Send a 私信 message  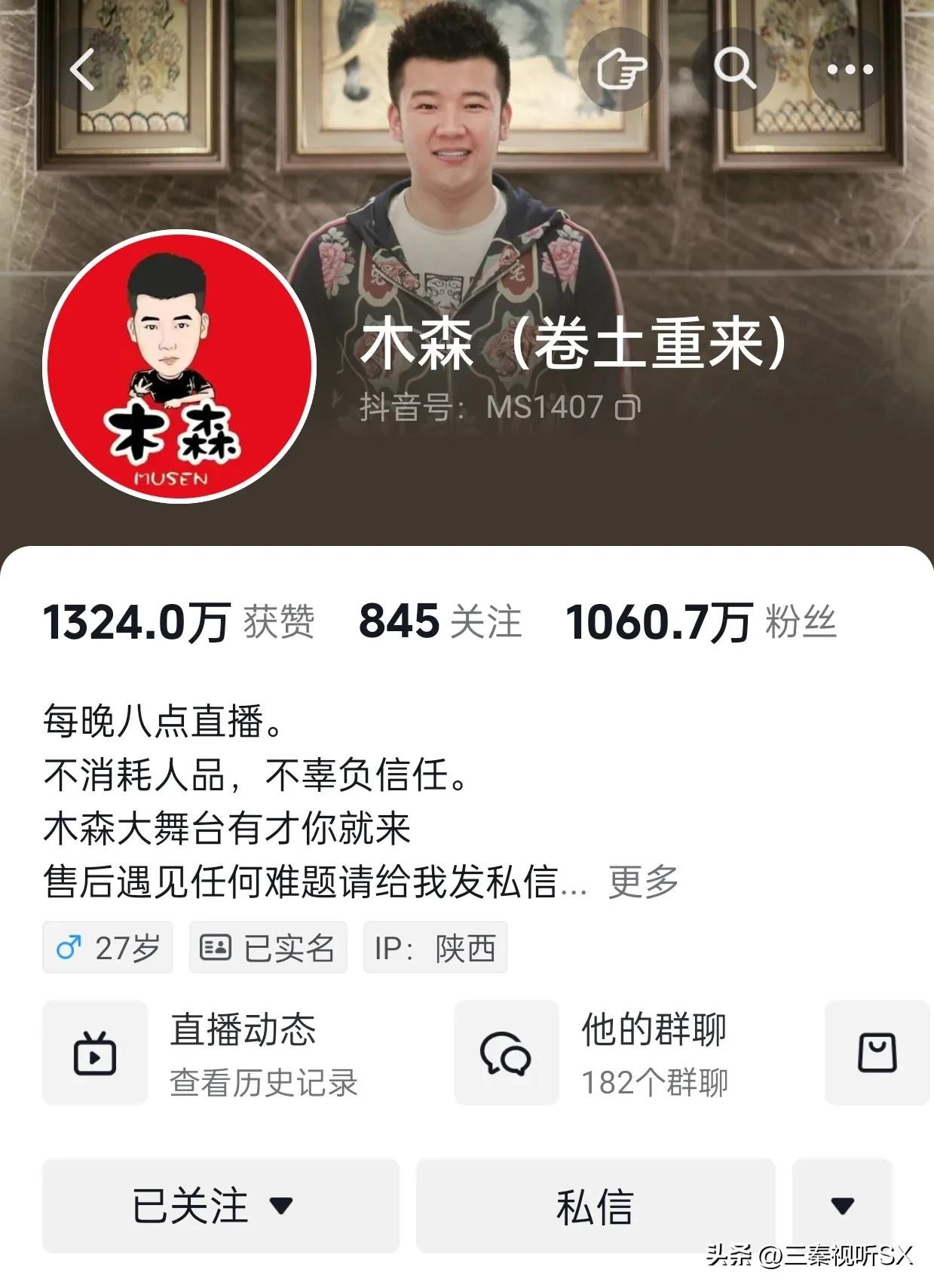click(595, 1205)
